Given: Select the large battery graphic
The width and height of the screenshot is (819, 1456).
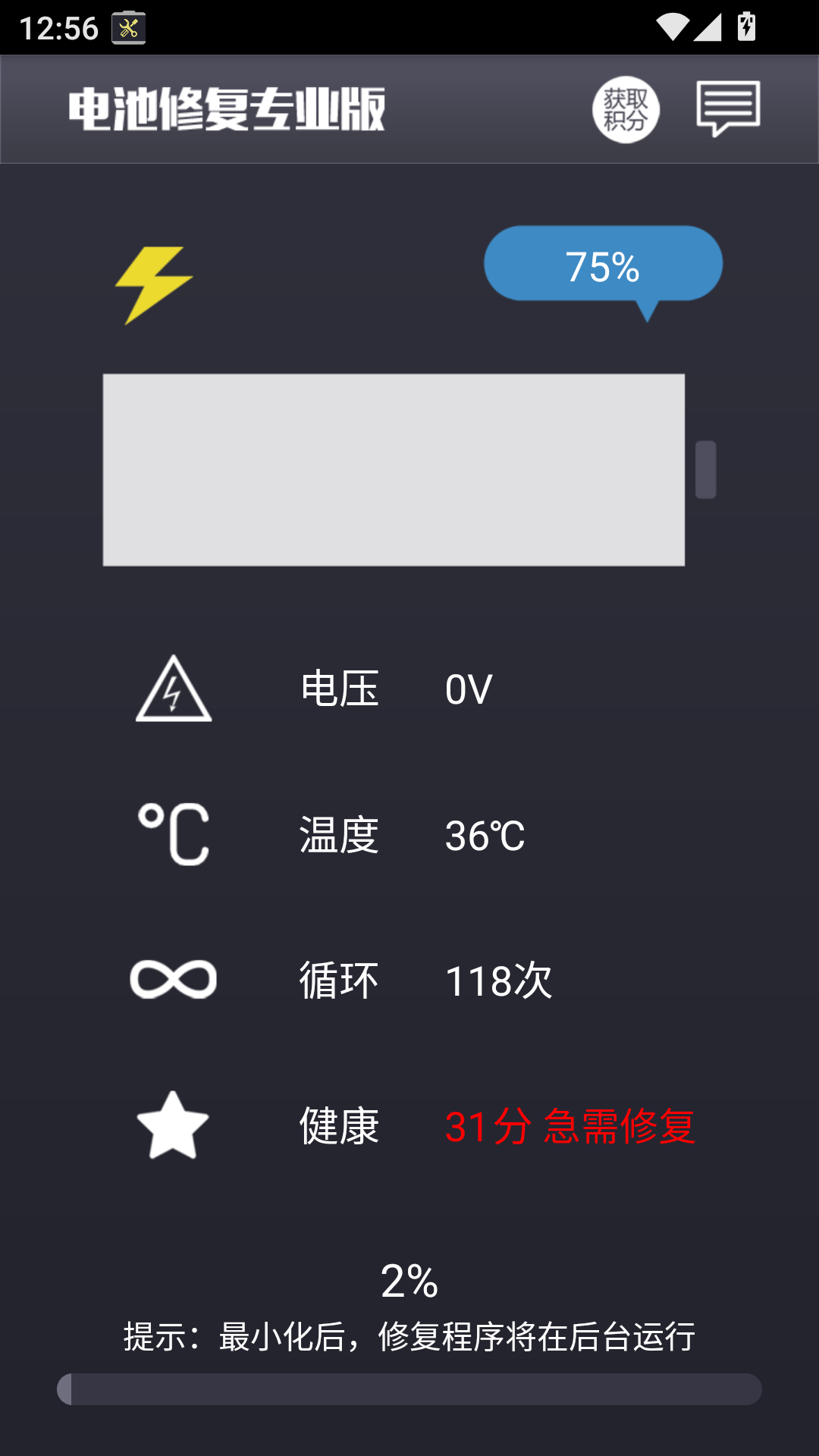Looking at the screenshot, I should 394,469.
